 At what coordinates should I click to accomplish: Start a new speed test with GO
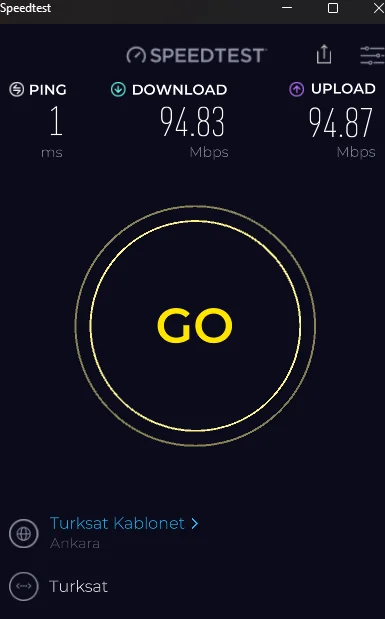(195, 326)
